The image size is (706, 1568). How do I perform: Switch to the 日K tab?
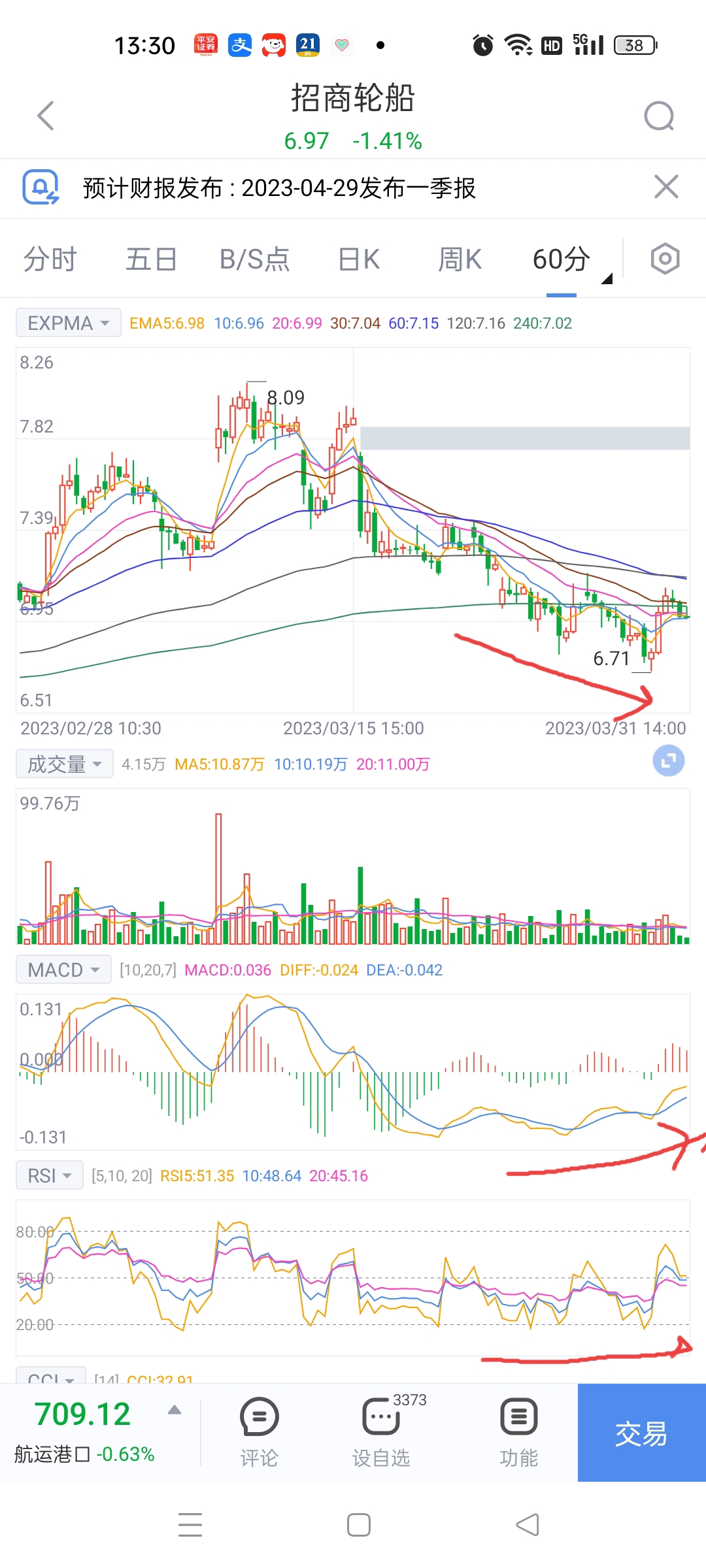tap(359, 259)
